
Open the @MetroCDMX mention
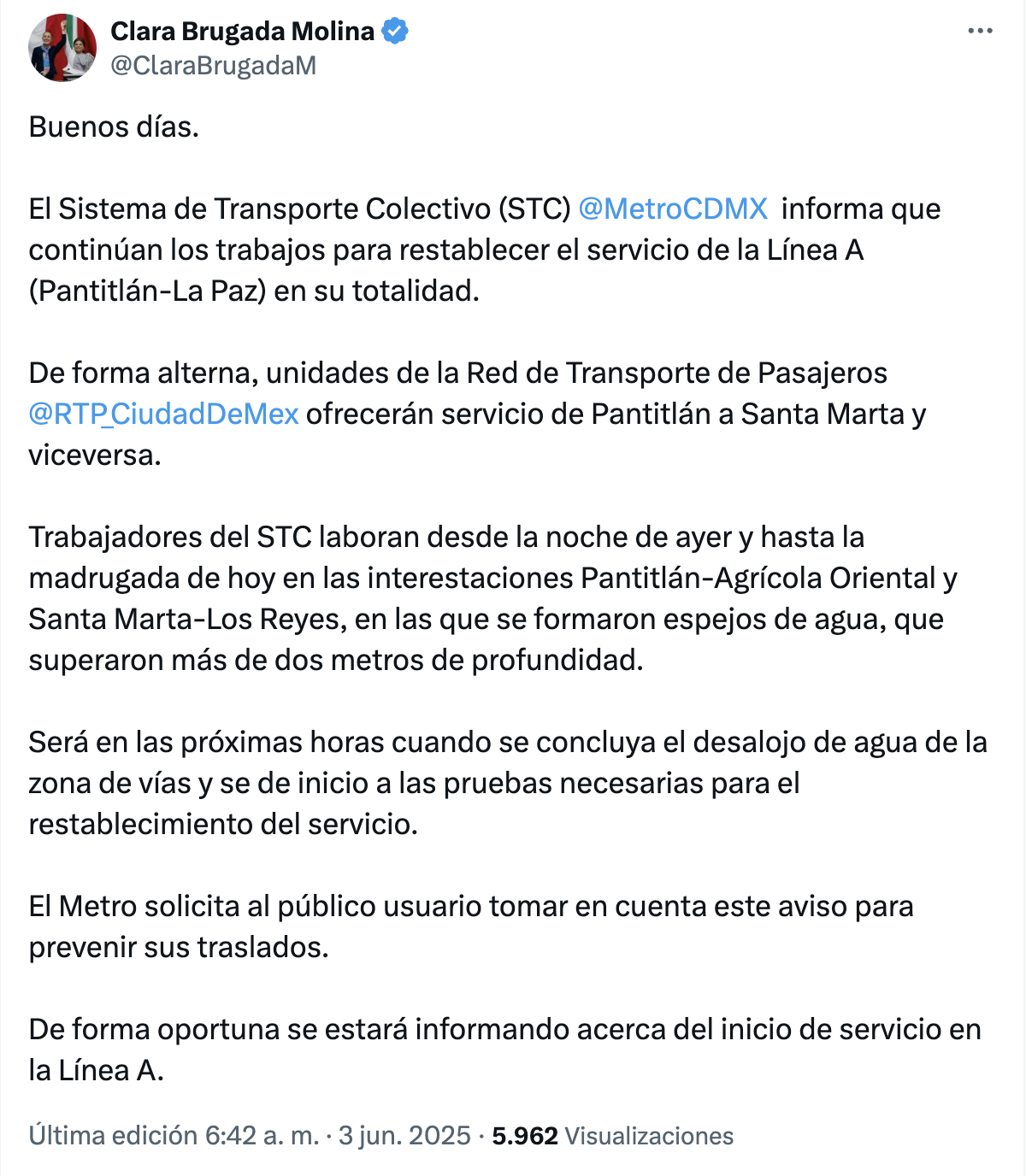coord(673,209)
